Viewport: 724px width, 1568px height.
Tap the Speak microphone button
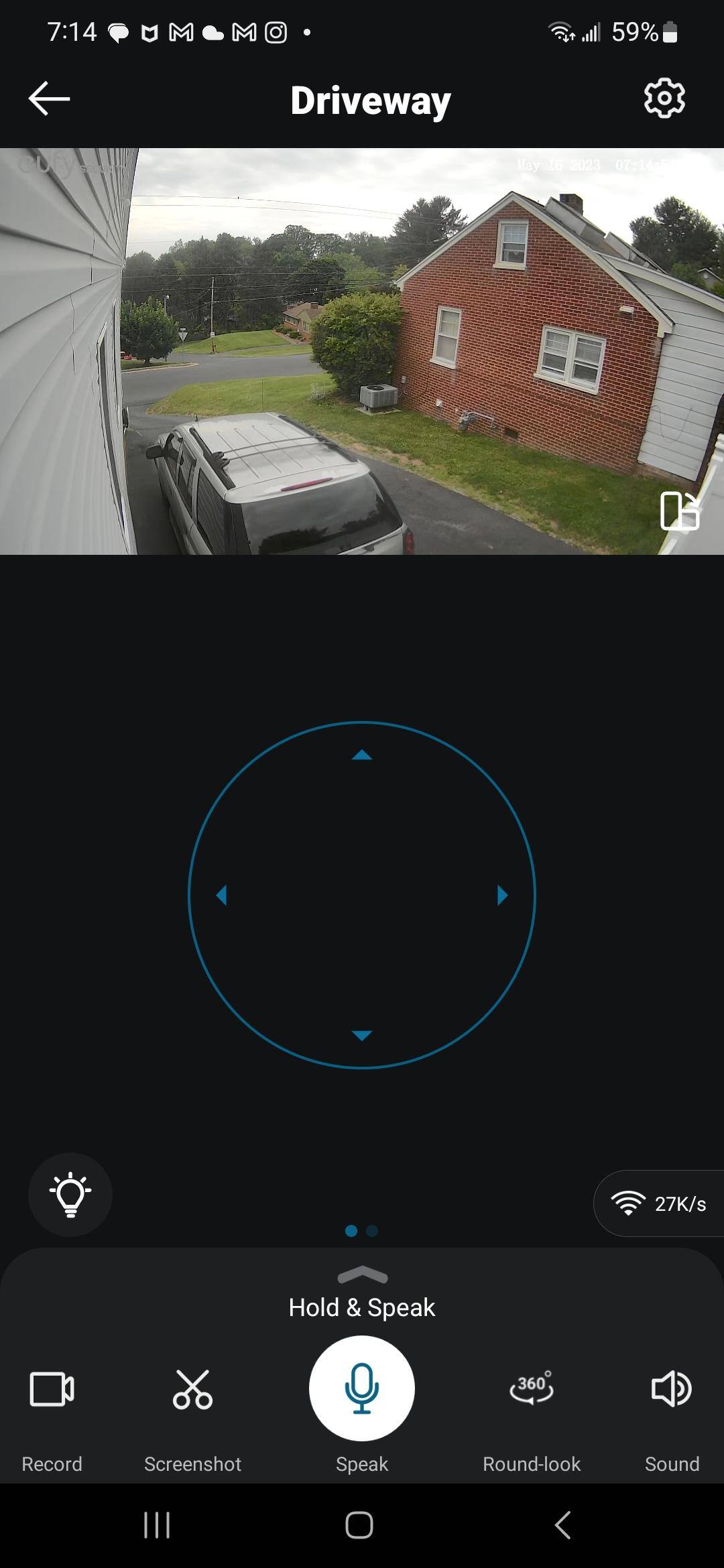coord(362,1388)
